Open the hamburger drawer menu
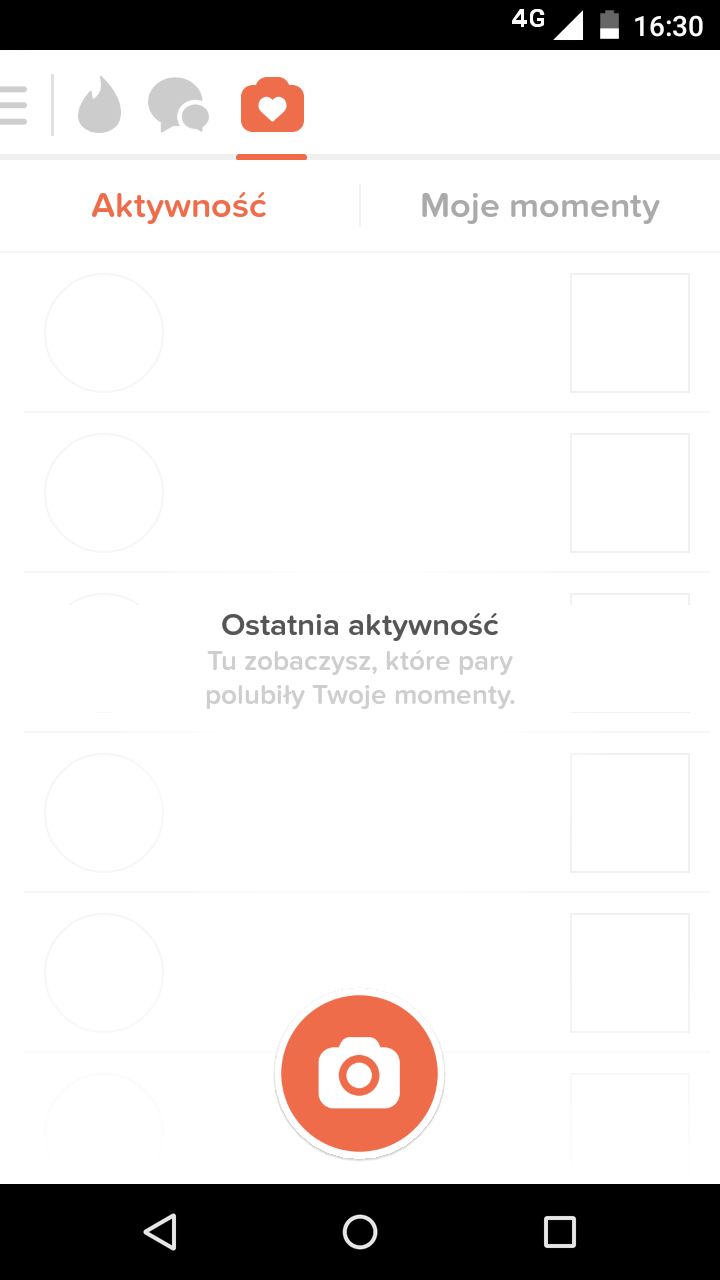This screenshot has height=1280, width=720. [x=12, y=105]
